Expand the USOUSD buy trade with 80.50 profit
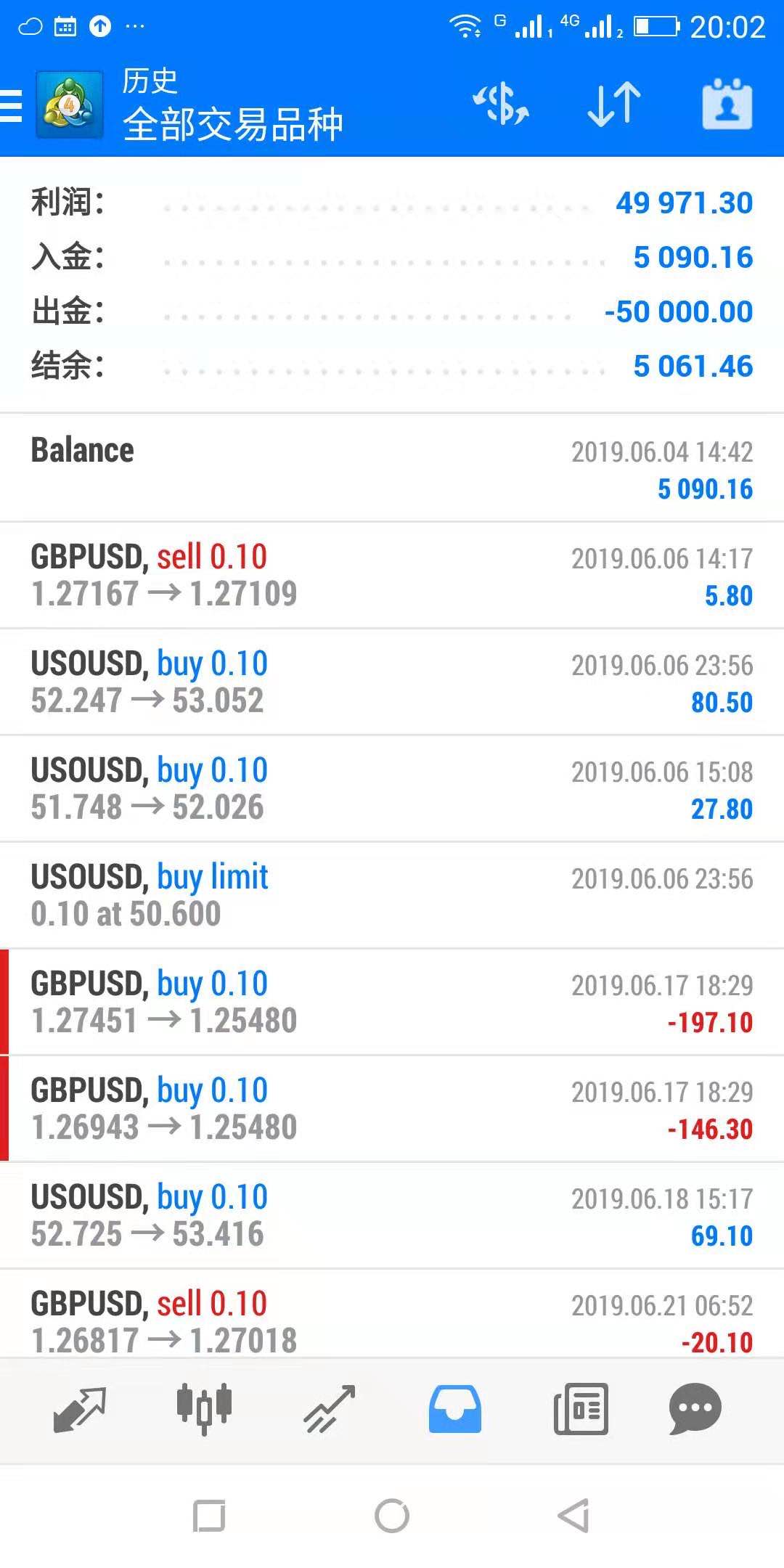Screen dimensions: 784x1568 [x=392, y=682]
